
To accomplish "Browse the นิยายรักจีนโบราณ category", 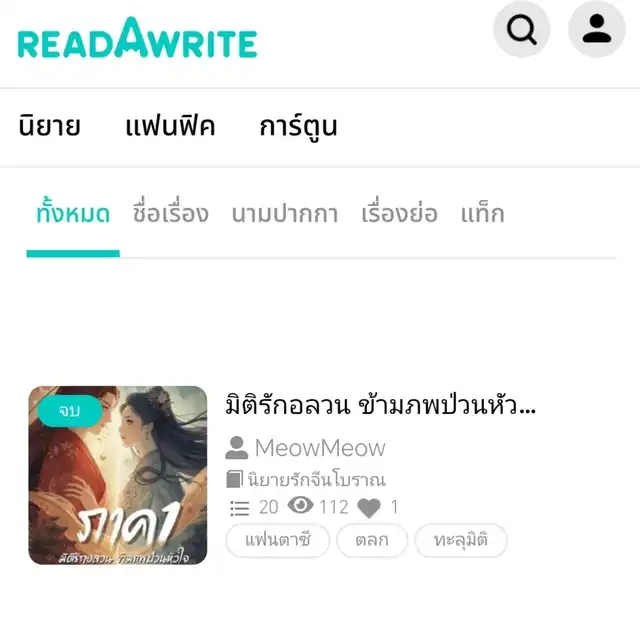I will tap(316, 479).
